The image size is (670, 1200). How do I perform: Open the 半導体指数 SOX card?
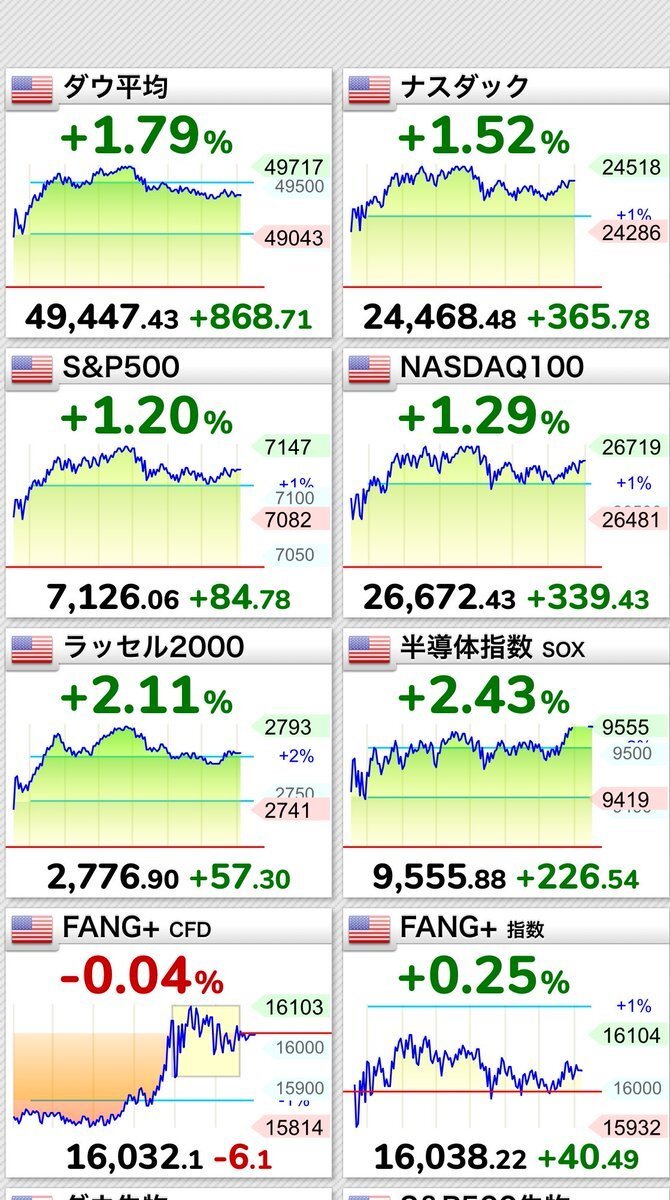click(x=505, y=764)
